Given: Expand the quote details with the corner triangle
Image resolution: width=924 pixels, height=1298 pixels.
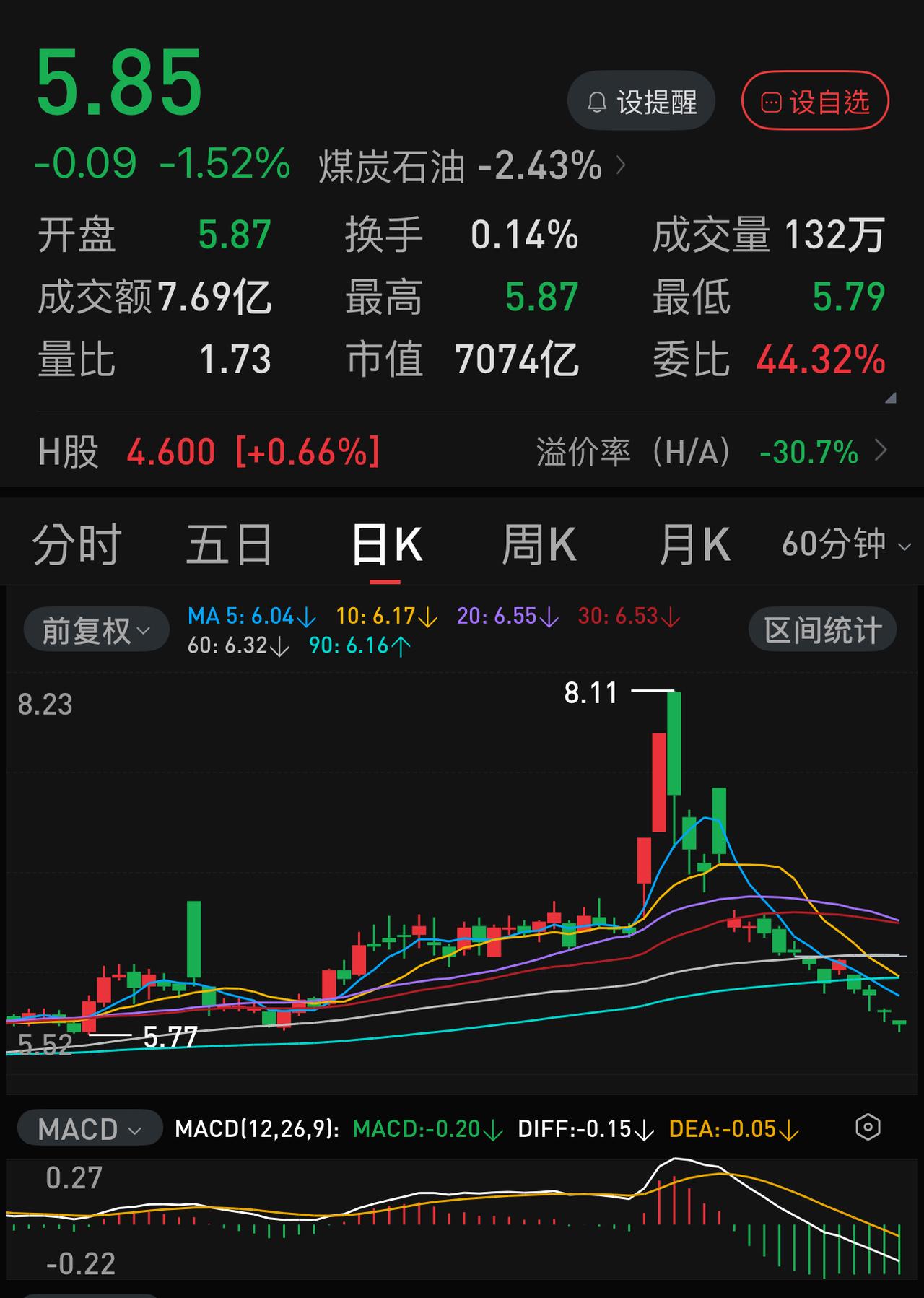Looking at the screenshot, I should [889, 397].
